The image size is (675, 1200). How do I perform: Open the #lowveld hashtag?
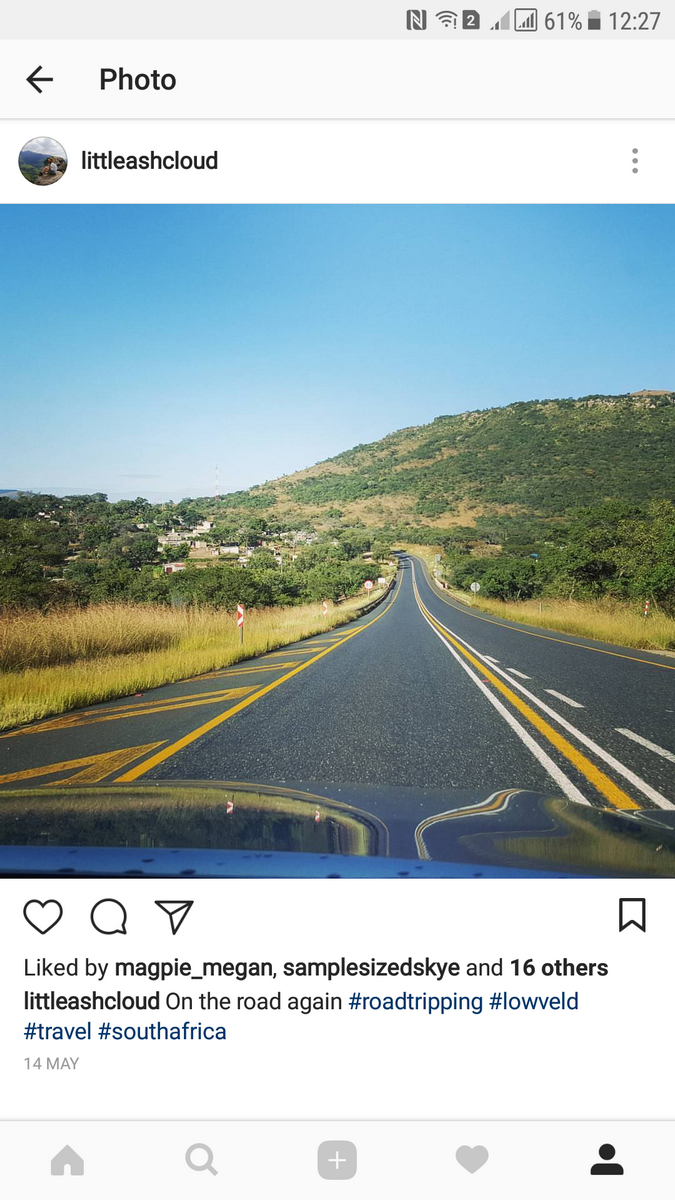533,1001
